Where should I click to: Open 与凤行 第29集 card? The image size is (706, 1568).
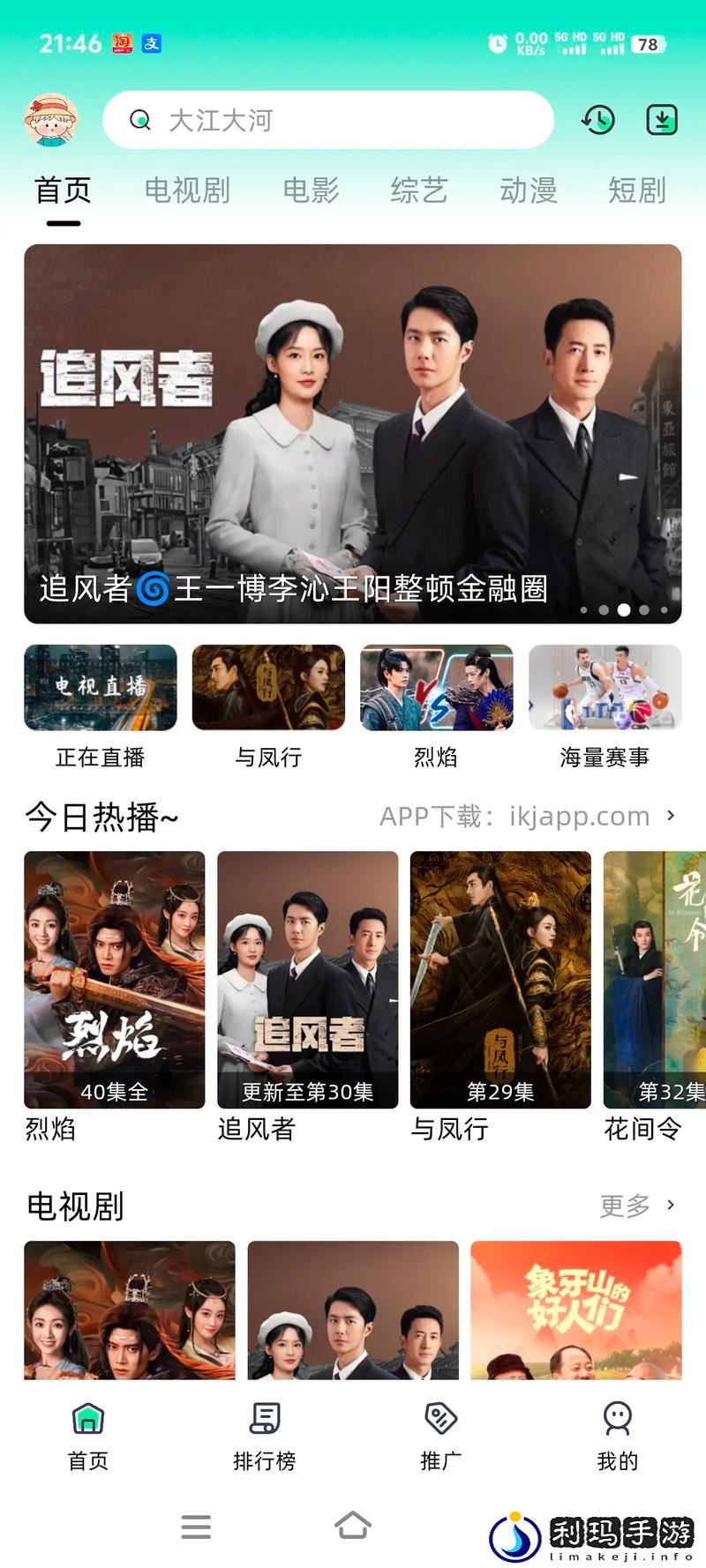[x=500, y=997]
